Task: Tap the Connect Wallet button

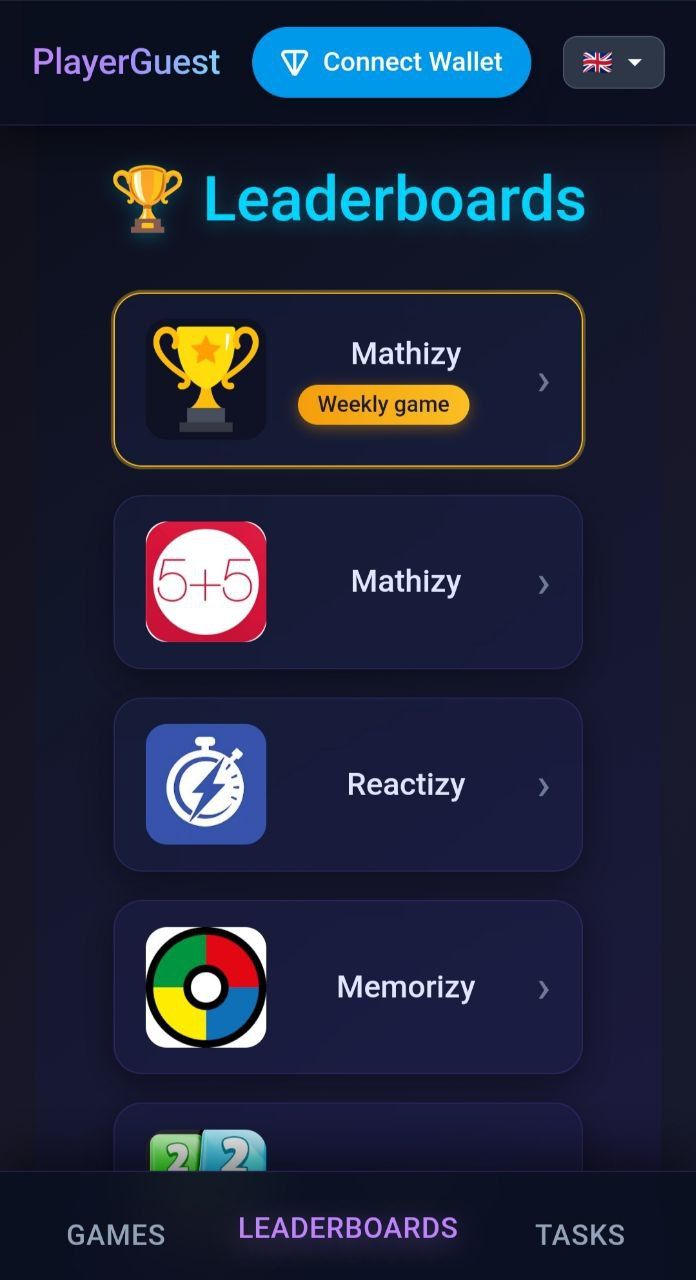Action: 391,62
